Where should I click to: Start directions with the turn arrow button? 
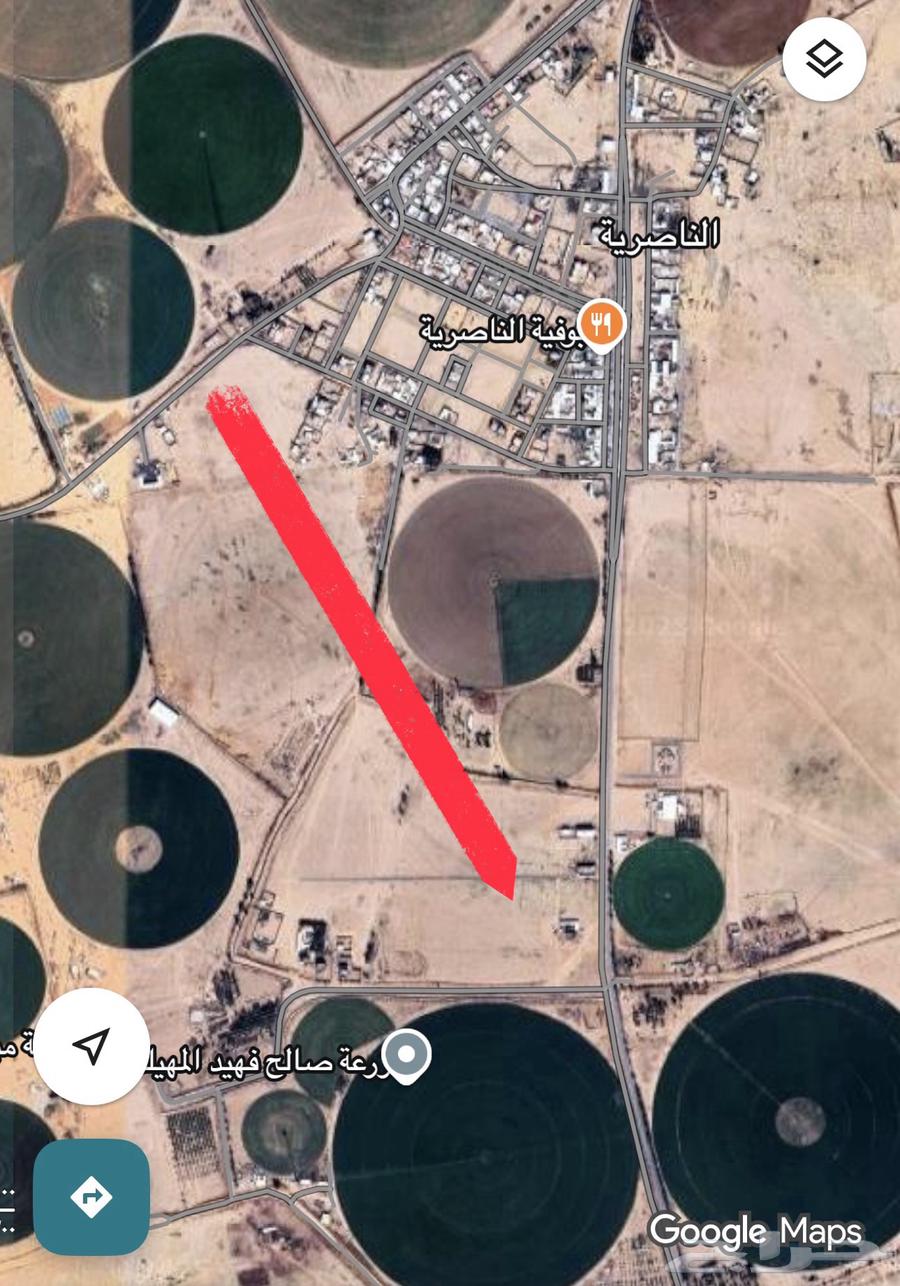pos(91,1196)
